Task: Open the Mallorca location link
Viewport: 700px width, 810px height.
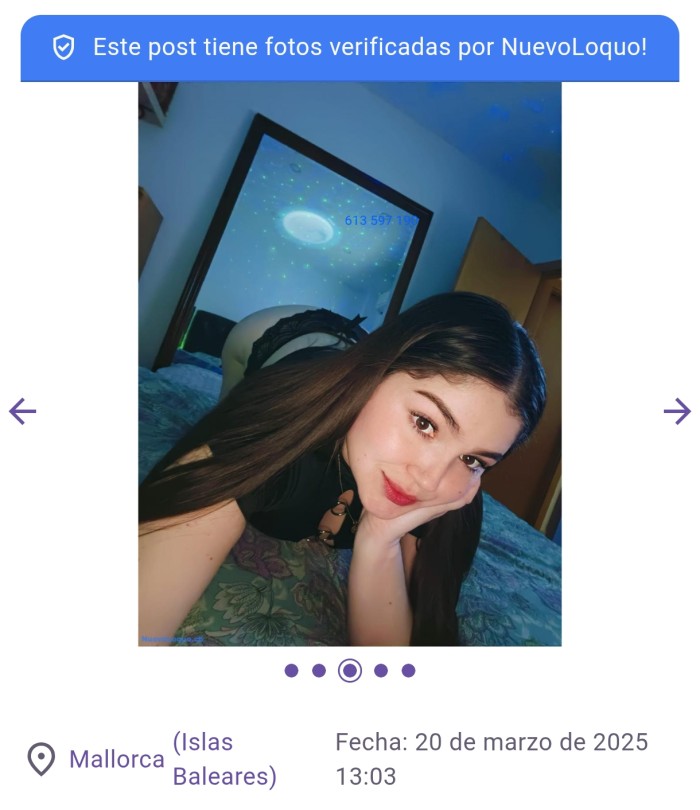Action: coord(116,759)
